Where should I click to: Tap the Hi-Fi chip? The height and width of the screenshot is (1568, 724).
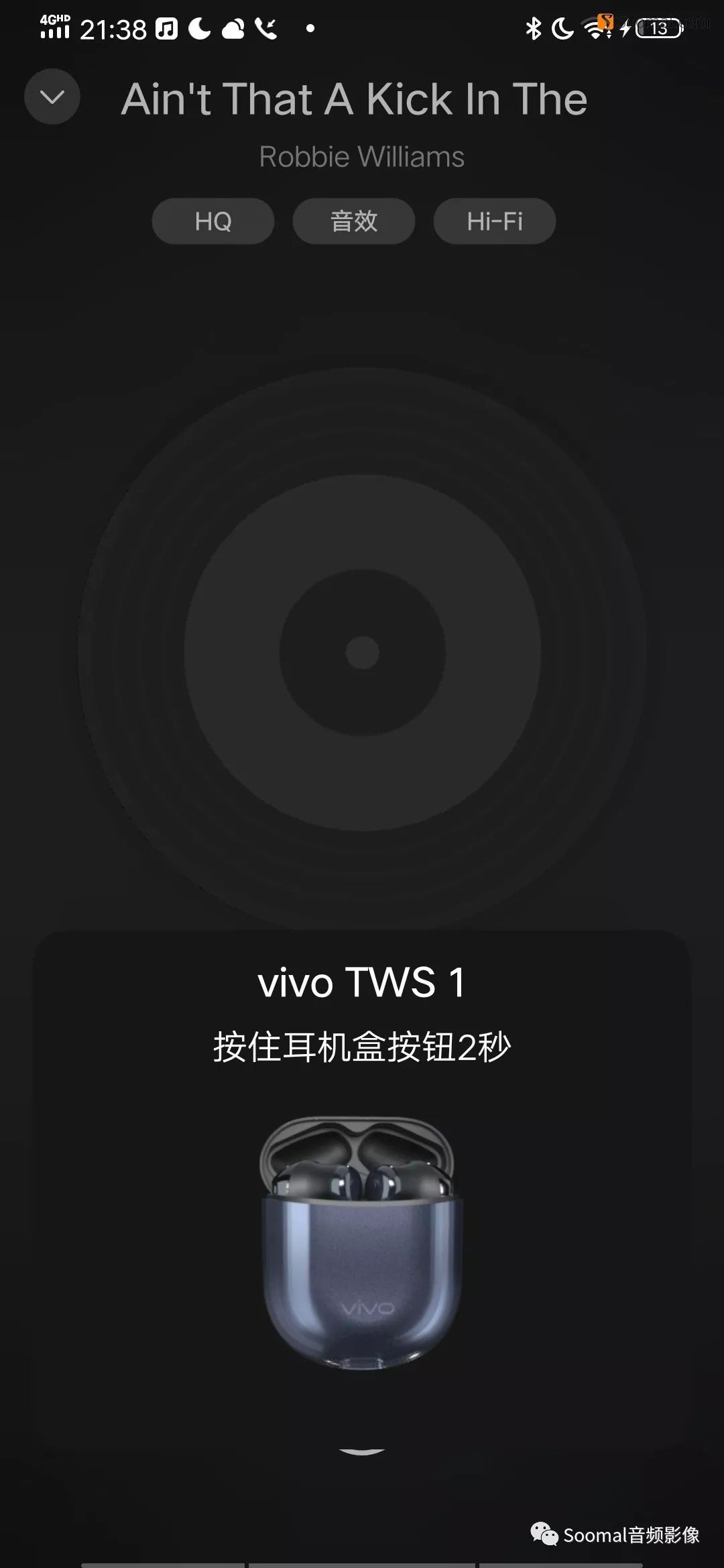[x=495, y=221]
